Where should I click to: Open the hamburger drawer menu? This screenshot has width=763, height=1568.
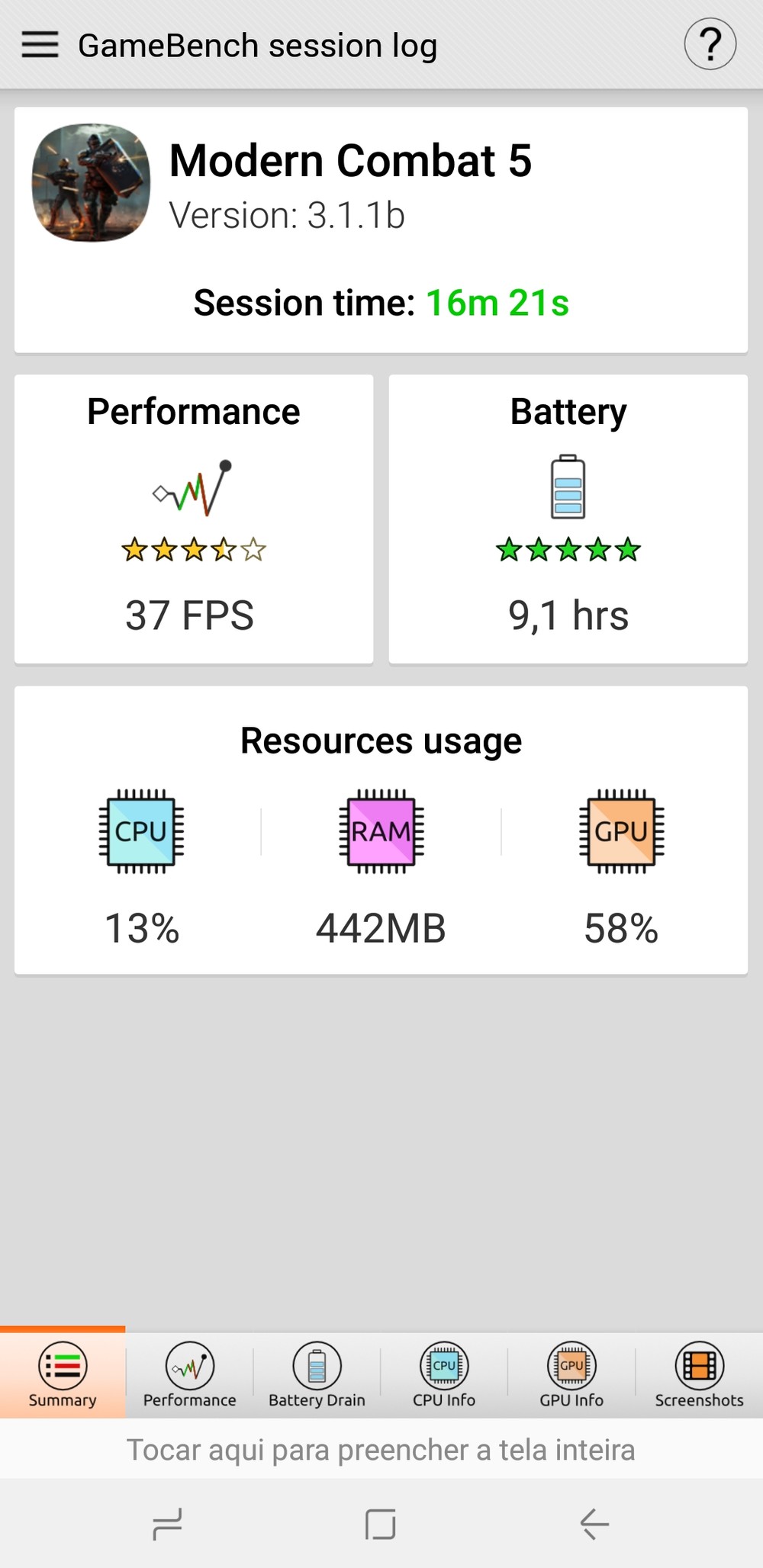click(40, 45)
